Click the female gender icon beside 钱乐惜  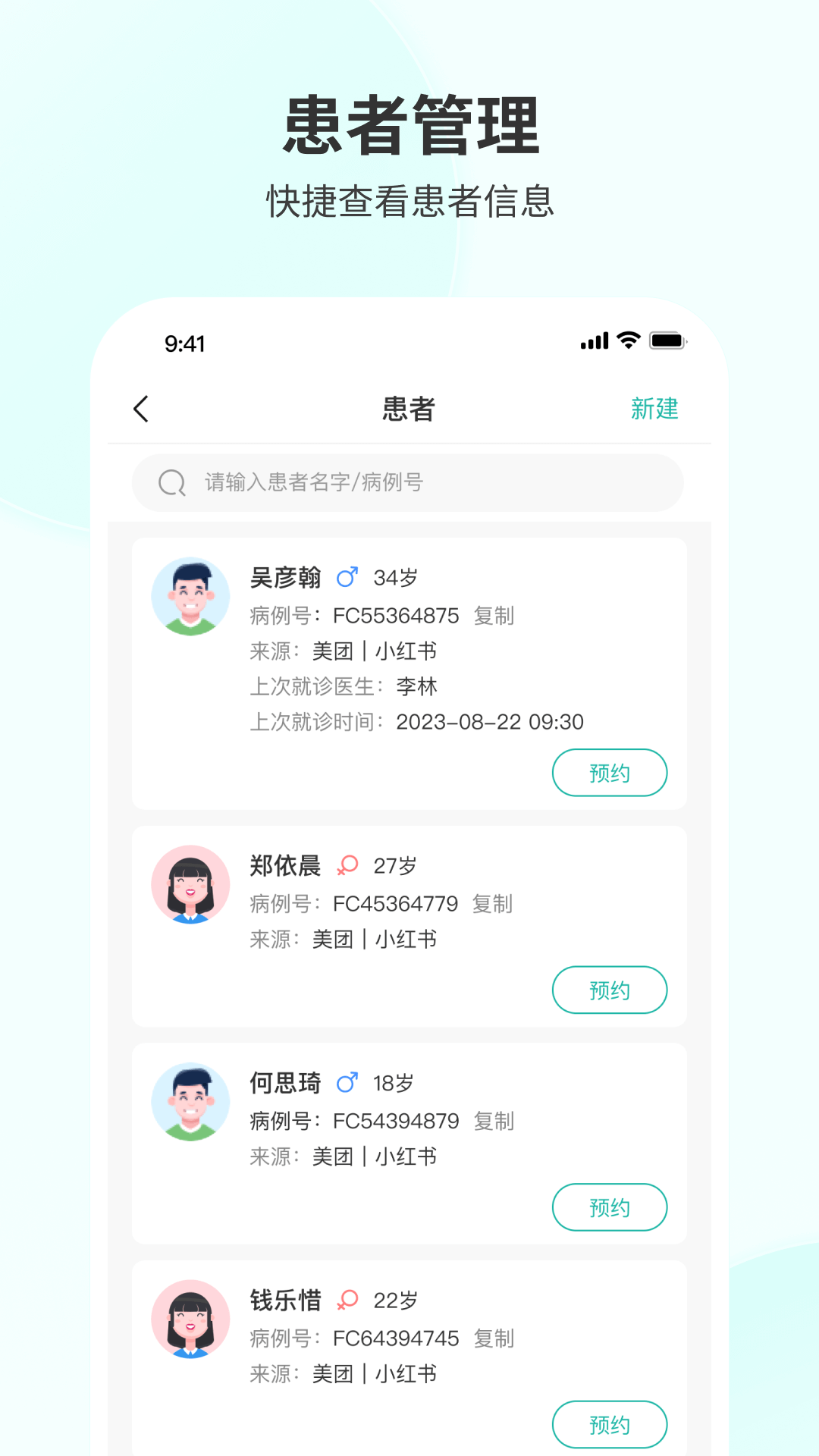coord(347,1299)
